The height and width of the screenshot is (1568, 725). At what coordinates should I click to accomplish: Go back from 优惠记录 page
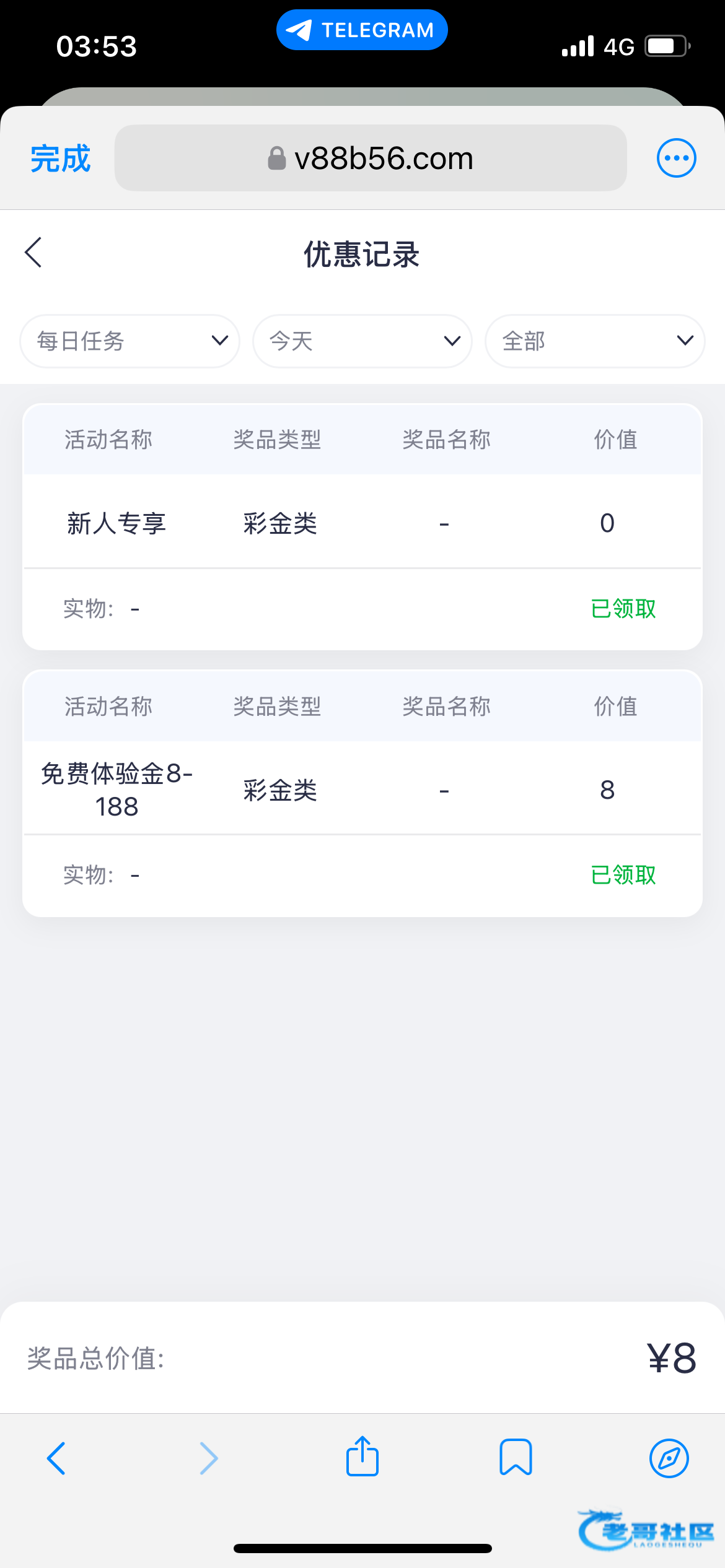tap(33, 253)
